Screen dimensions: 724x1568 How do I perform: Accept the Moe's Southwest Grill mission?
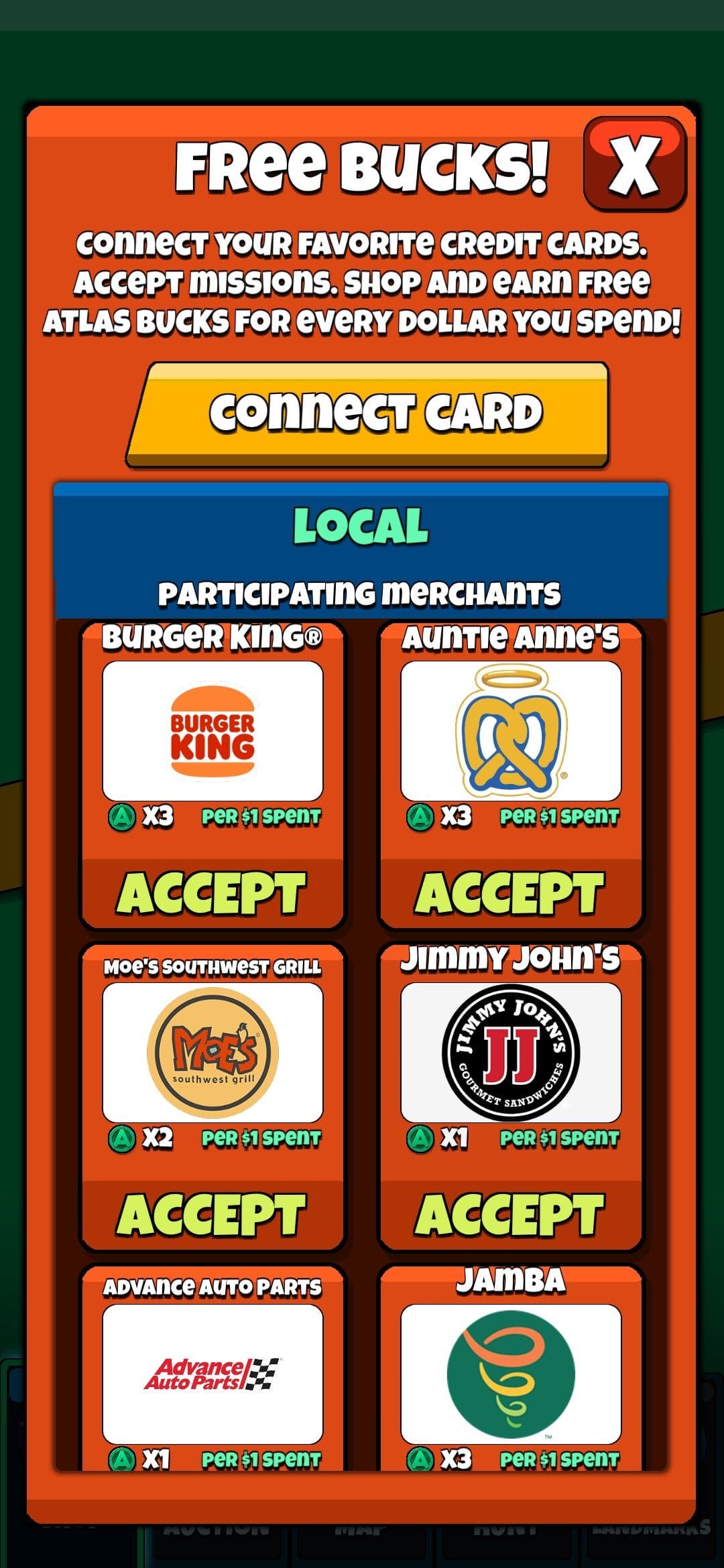pyautogui.click(x=212, y=1215)
